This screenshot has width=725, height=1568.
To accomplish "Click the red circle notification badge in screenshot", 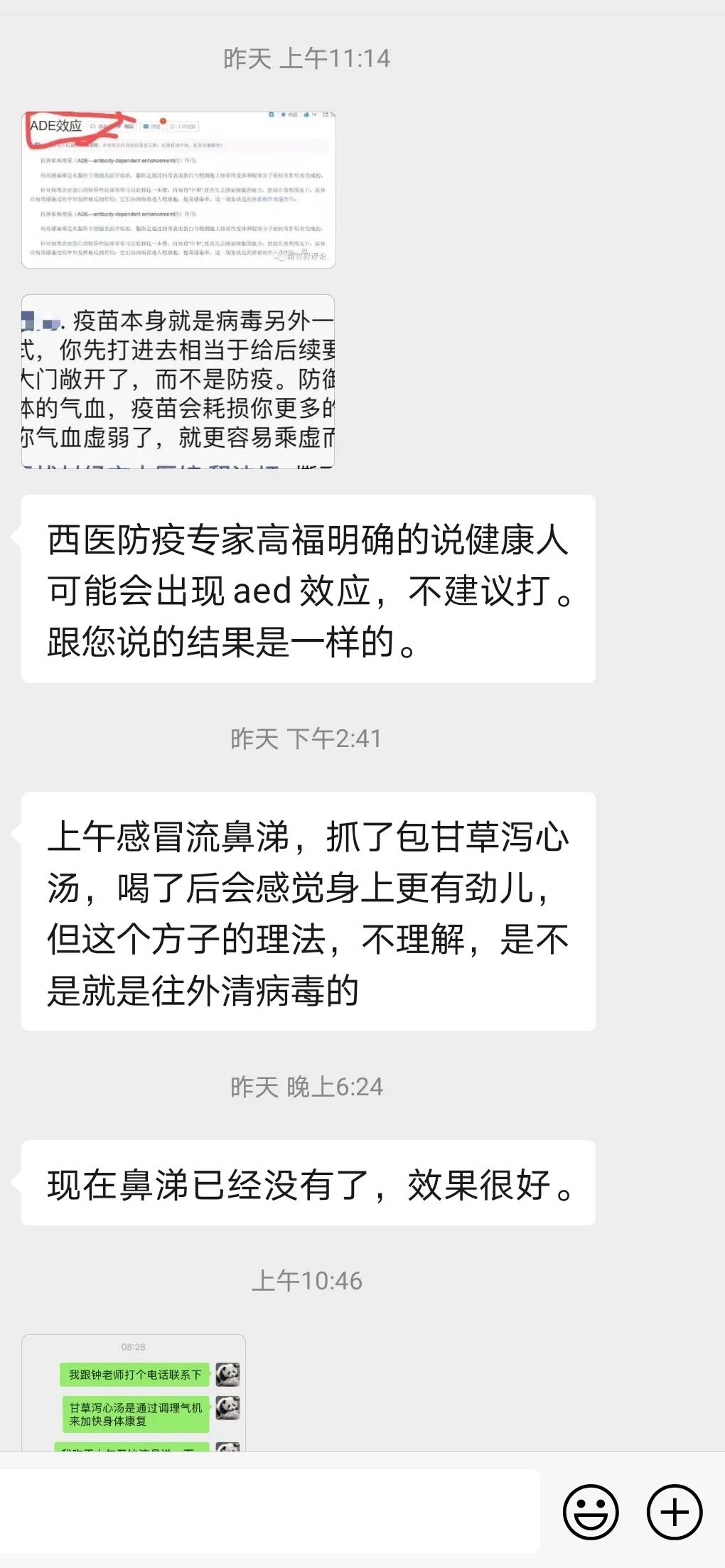I will [162, 119].
